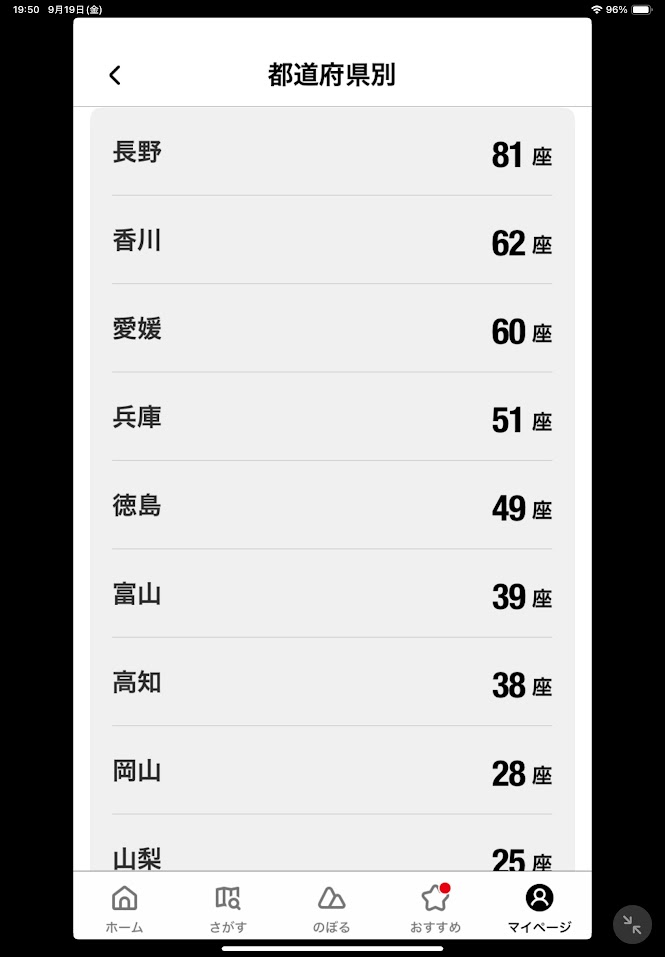Screen dimensions: 665x957
Task: Switch to the のぼる tab
Action: [x=331, y=908]
